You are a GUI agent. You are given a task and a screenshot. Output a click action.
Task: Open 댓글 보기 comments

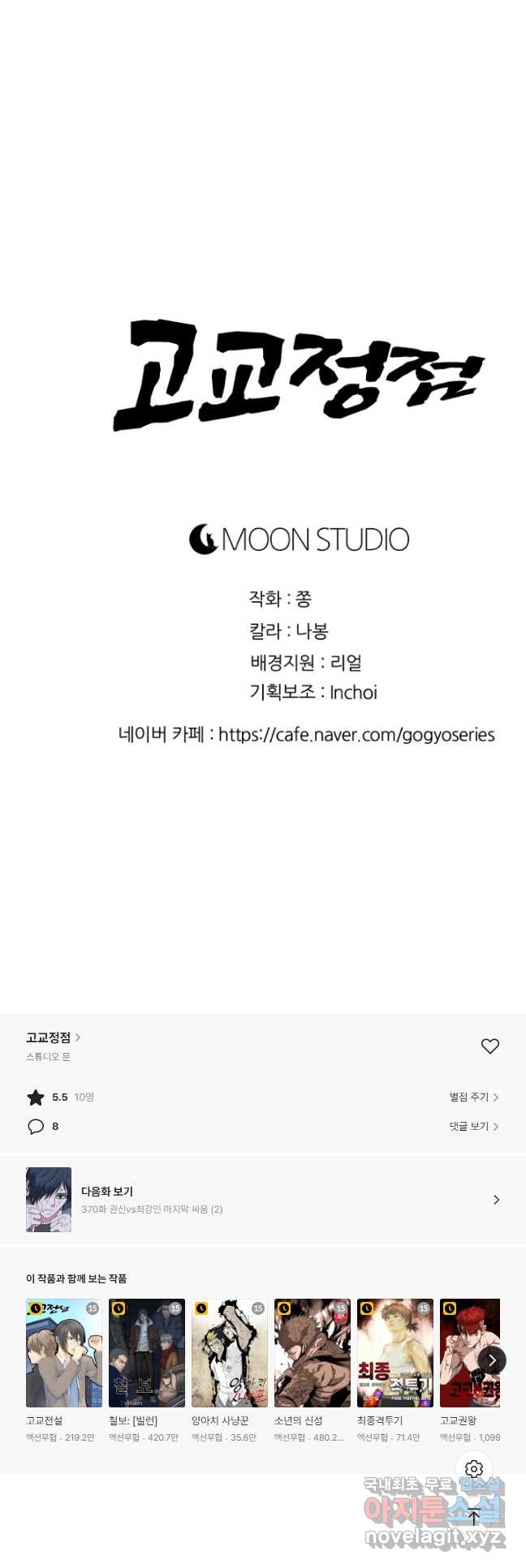[x=473, y=1126]
